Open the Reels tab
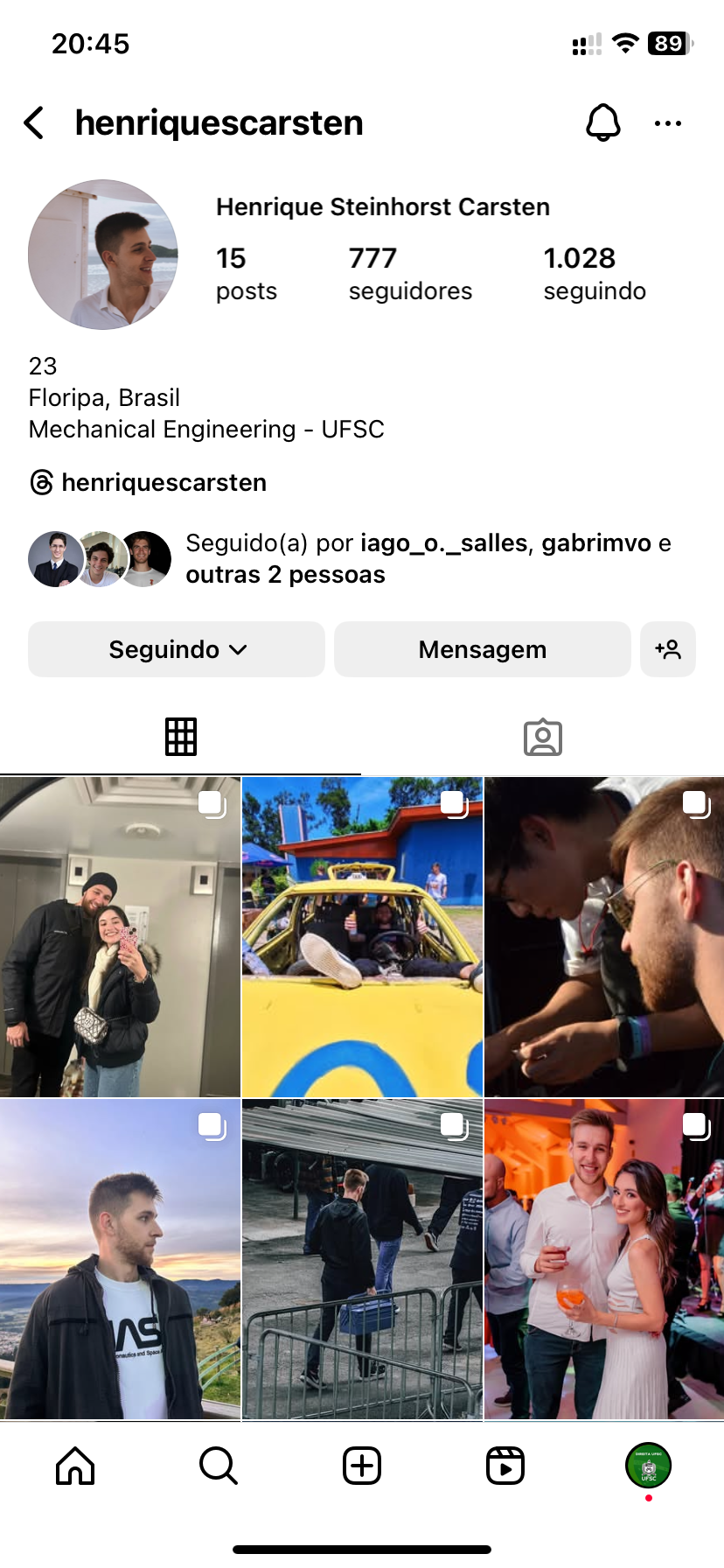Screen dimensions: 724x1568 (x=505, y=1466)
